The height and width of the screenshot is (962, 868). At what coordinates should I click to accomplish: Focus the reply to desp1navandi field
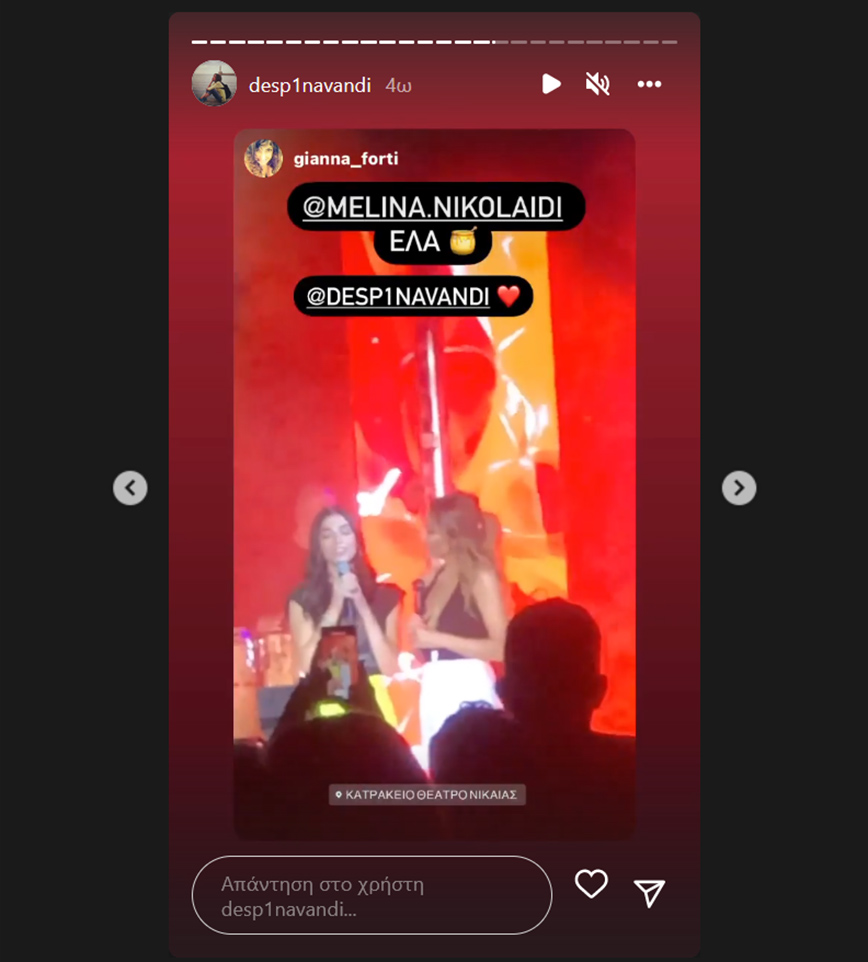tap(371, 896)
